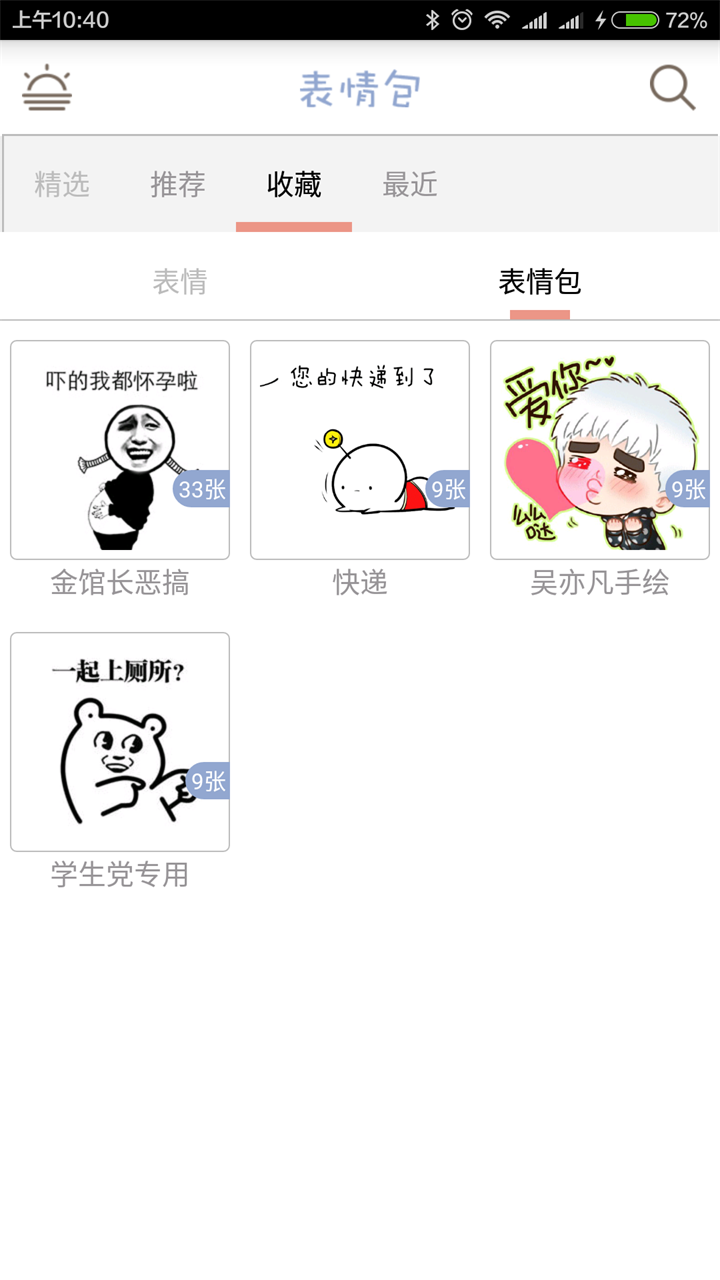Open the 金馆长恶搞 sticker pack cover
Image resolution: width=720 pixels, height=1280 pixels.
[x=120, y=450]
